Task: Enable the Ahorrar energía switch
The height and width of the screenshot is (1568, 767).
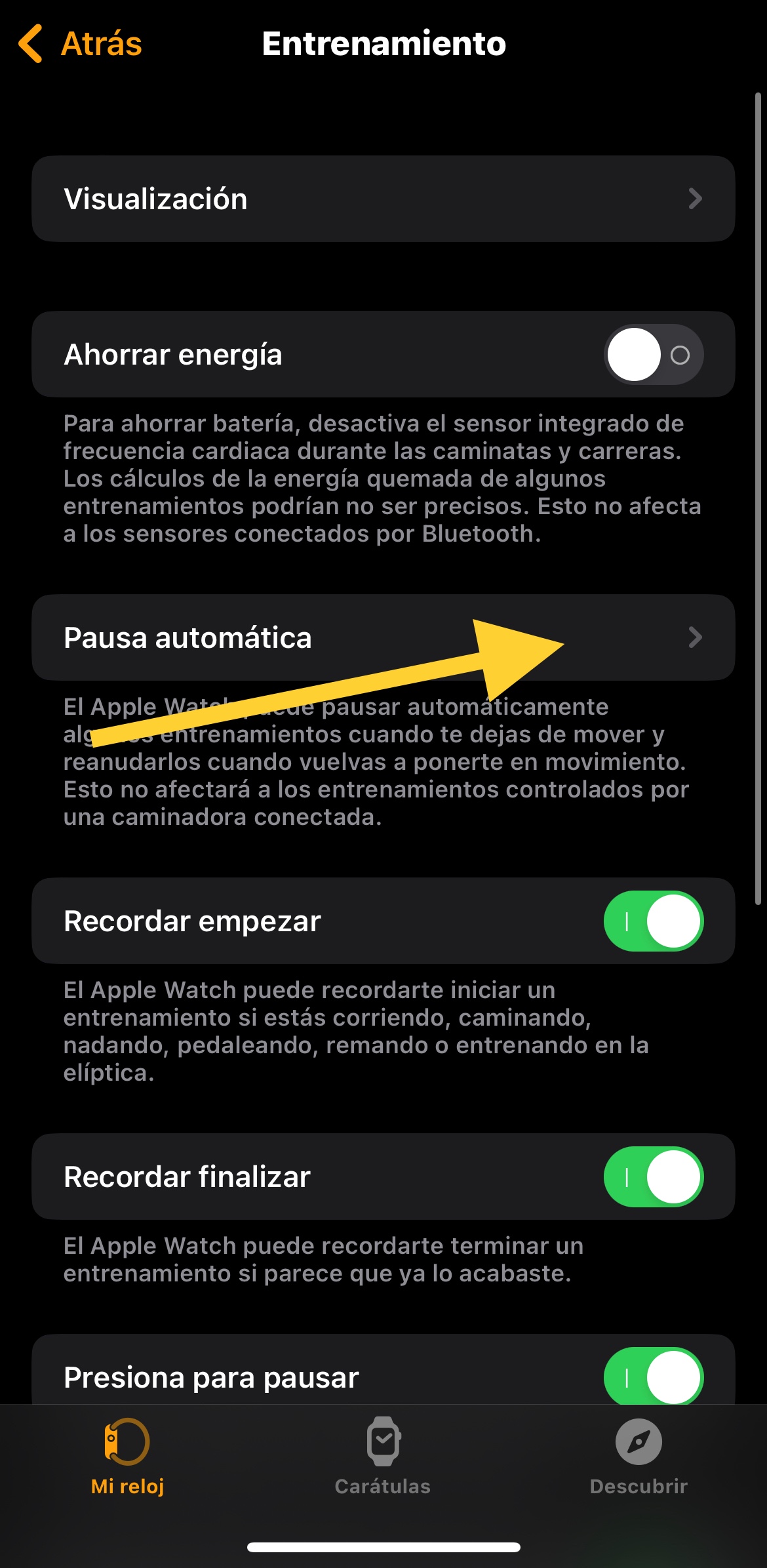Action: (653, 355)
